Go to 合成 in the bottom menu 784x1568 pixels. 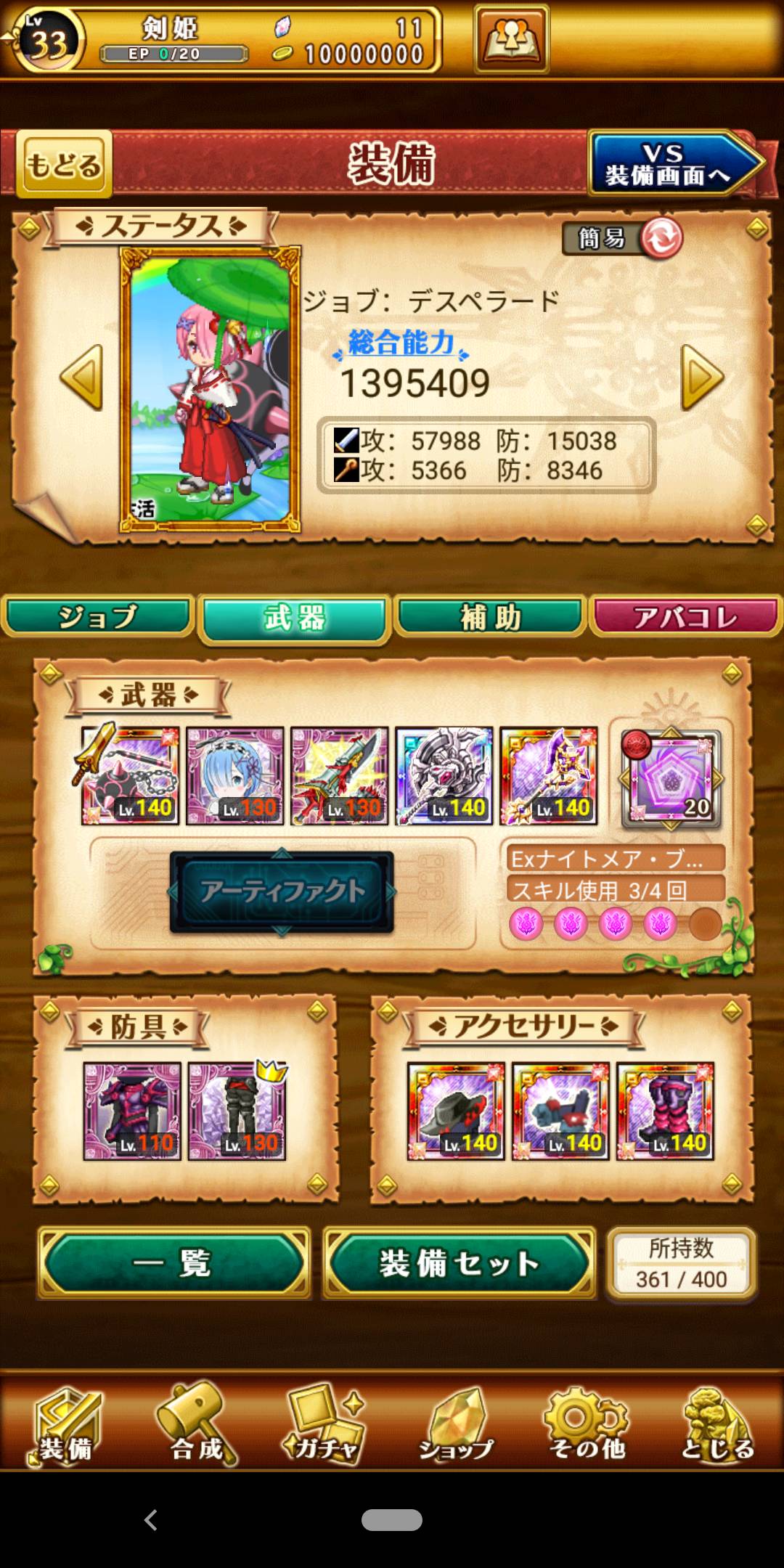tap(196, 1424)
